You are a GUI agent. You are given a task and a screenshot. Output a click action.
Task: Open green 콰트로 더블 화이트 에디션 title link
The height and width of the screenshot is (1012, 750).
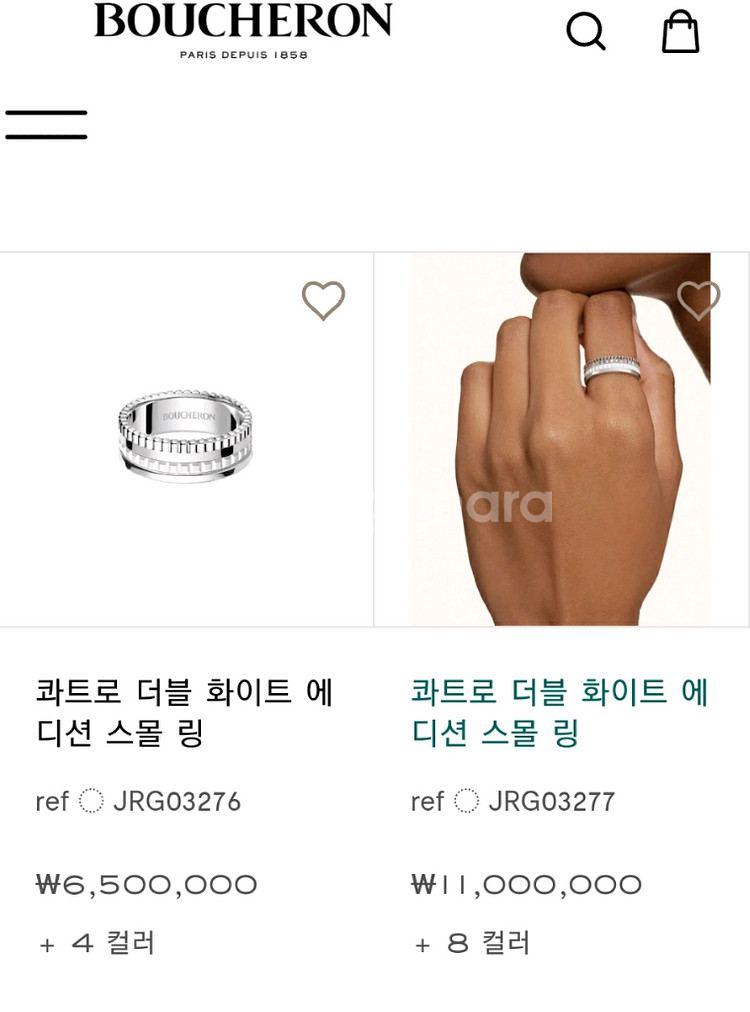pyautogui.click(x=559, y=712)
